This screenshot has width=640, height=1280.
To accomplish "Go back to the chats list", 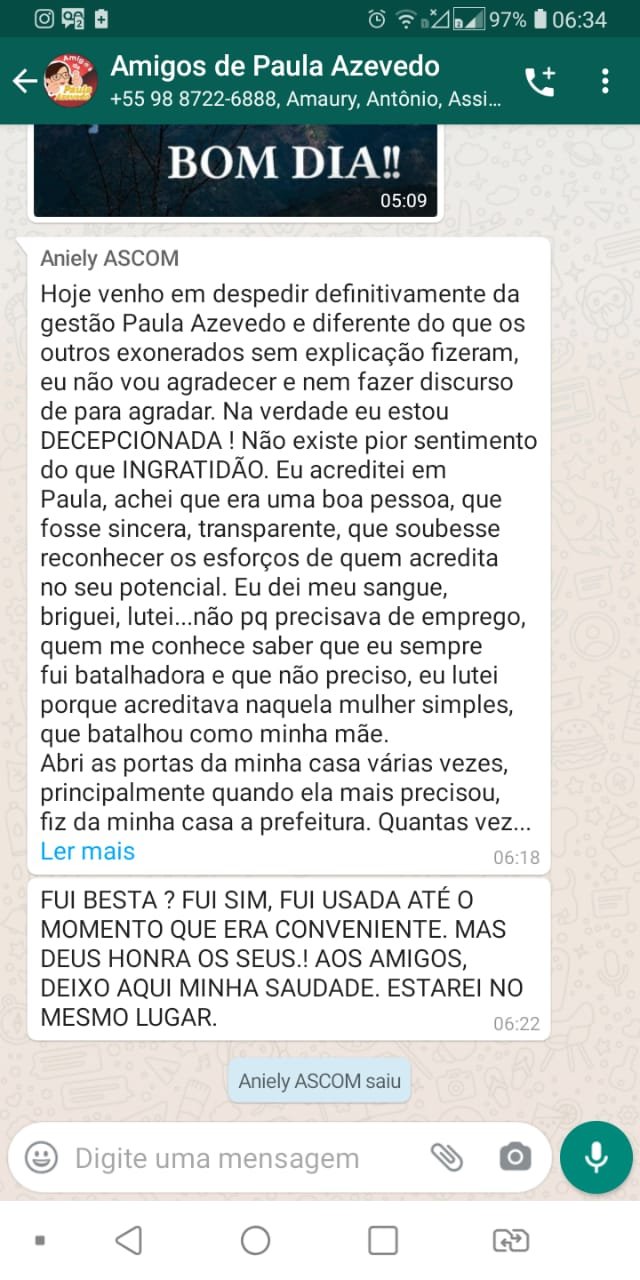I will [x=24, y=82].
